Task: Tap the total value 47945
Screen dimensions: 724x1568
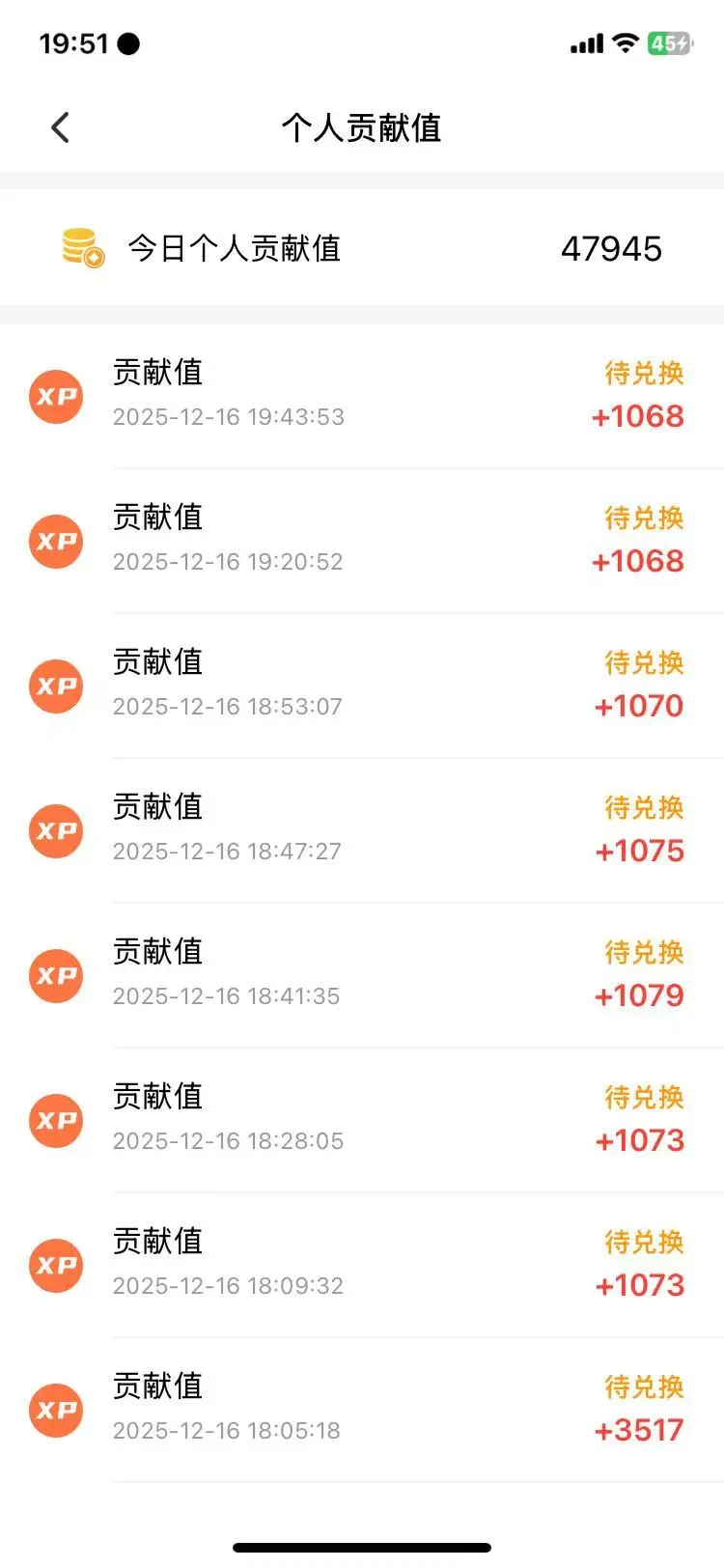Action: click(611, 248)
